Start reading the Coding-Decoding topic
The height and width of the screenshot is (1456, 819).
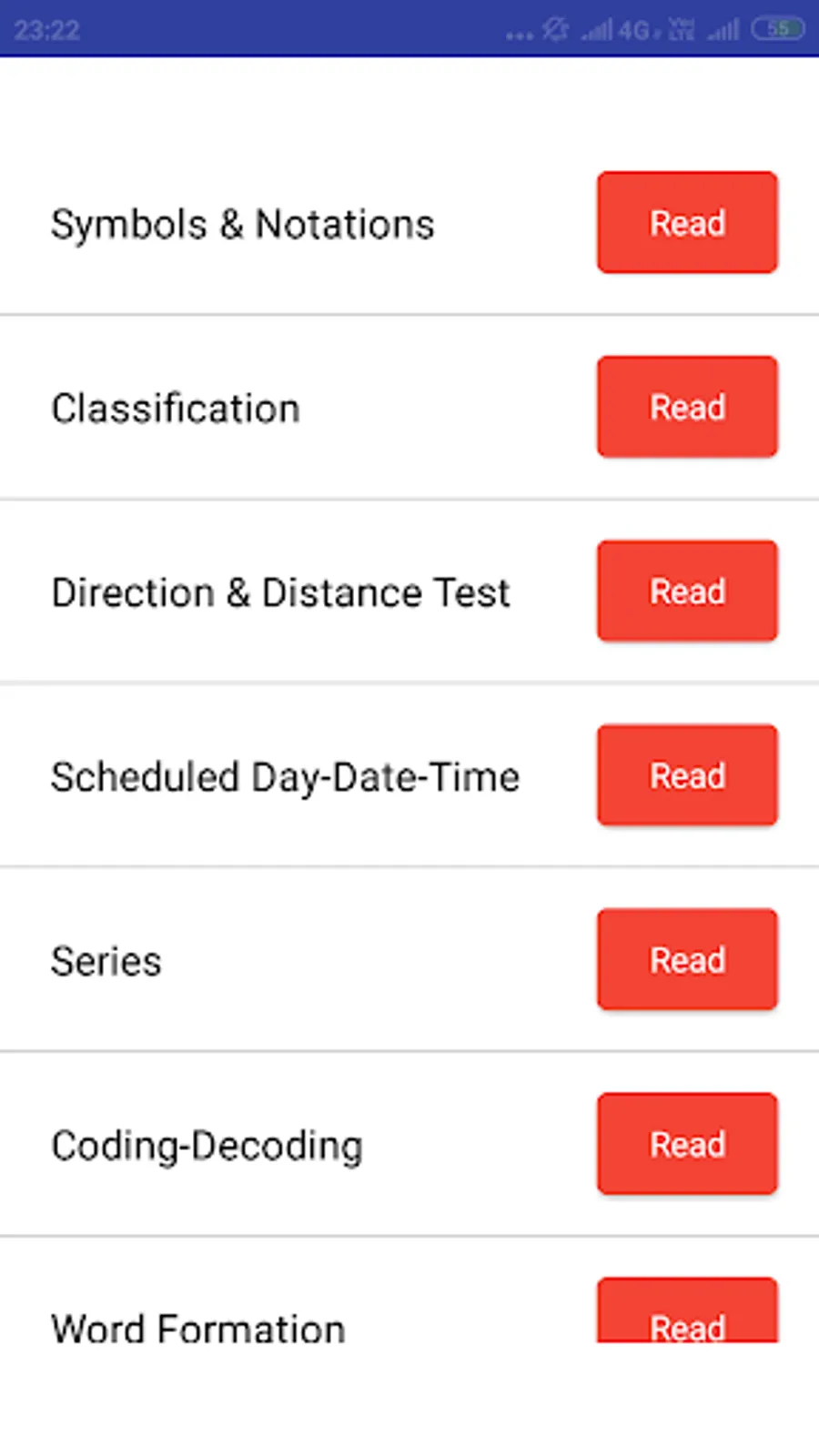(x=687, y=1144)
